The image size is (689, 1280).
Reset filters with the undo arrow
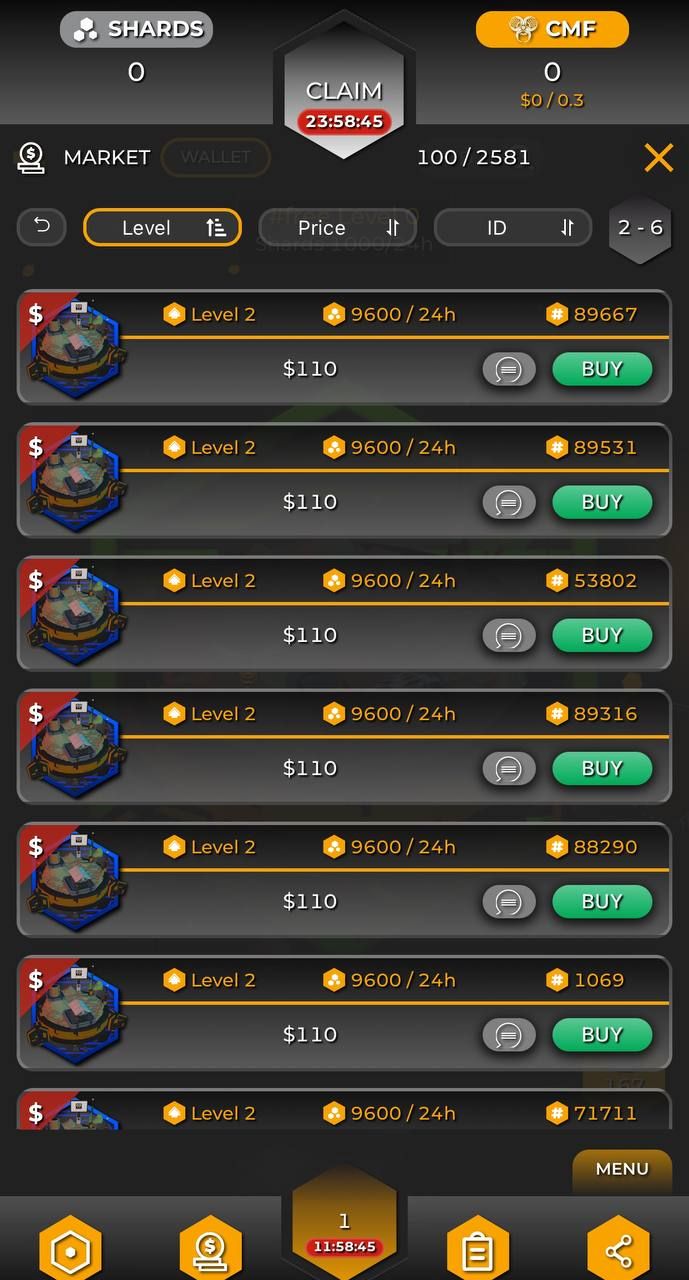click(x=42, y=227)
